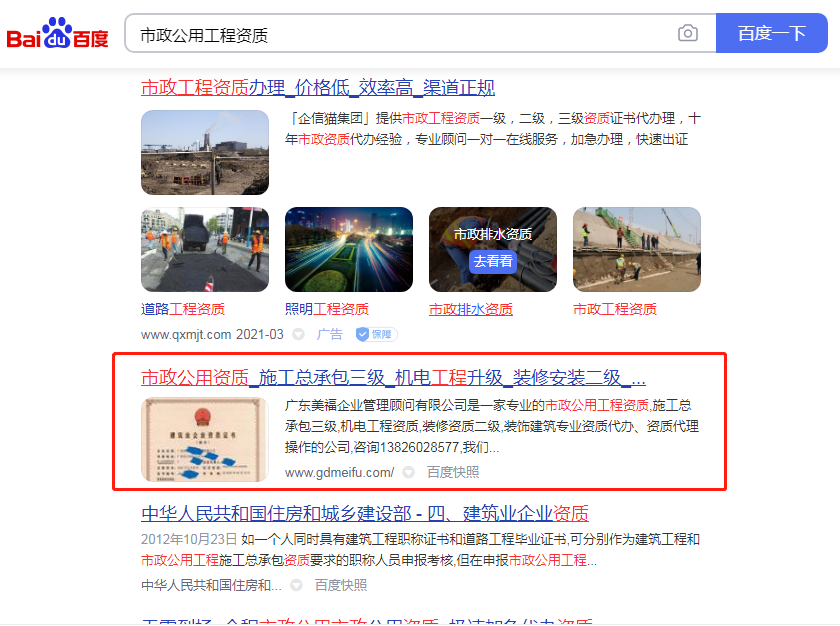Screen dimensions: 840x626
Task: Open the 市政工程资质 image tile link
Action: 614,309
